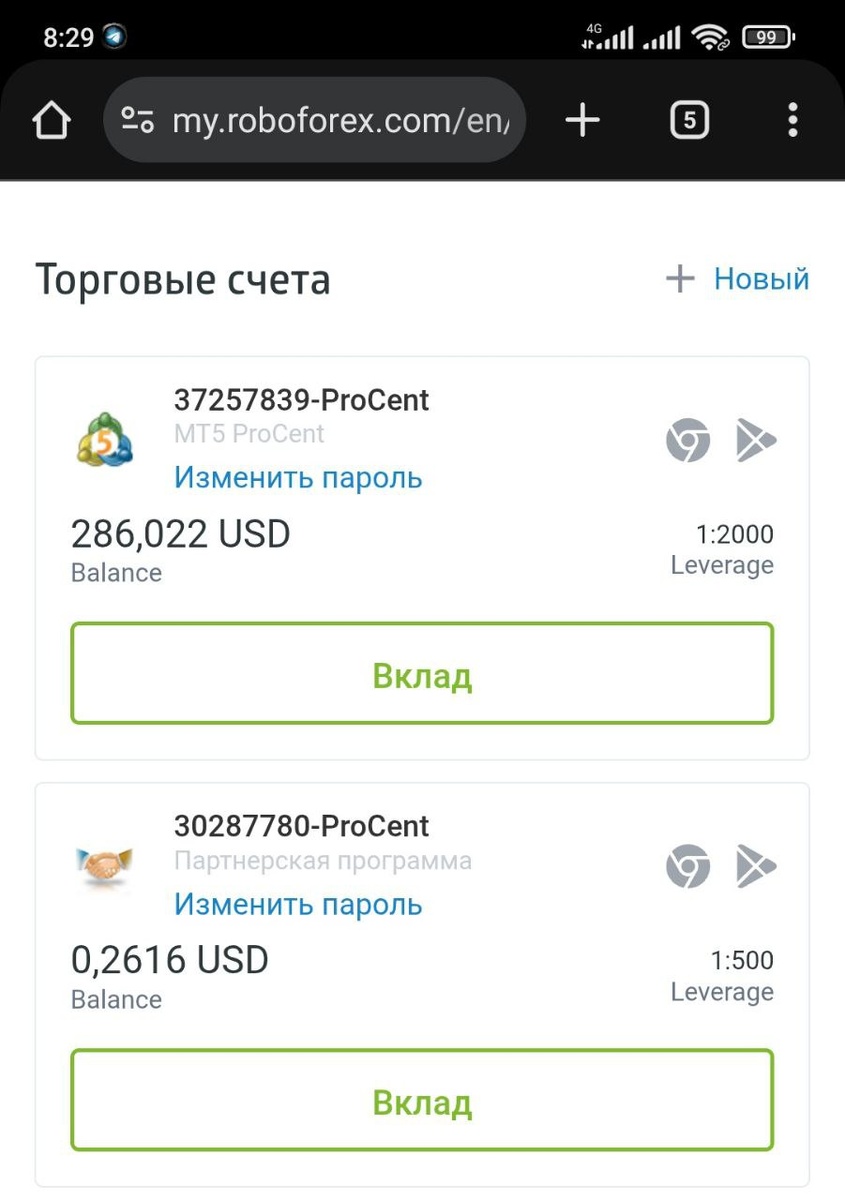This screenshot has width=845, height=1200.
Task: Open Google Play icon for 37257839-ProCent
Action: (x=756, y=440)
